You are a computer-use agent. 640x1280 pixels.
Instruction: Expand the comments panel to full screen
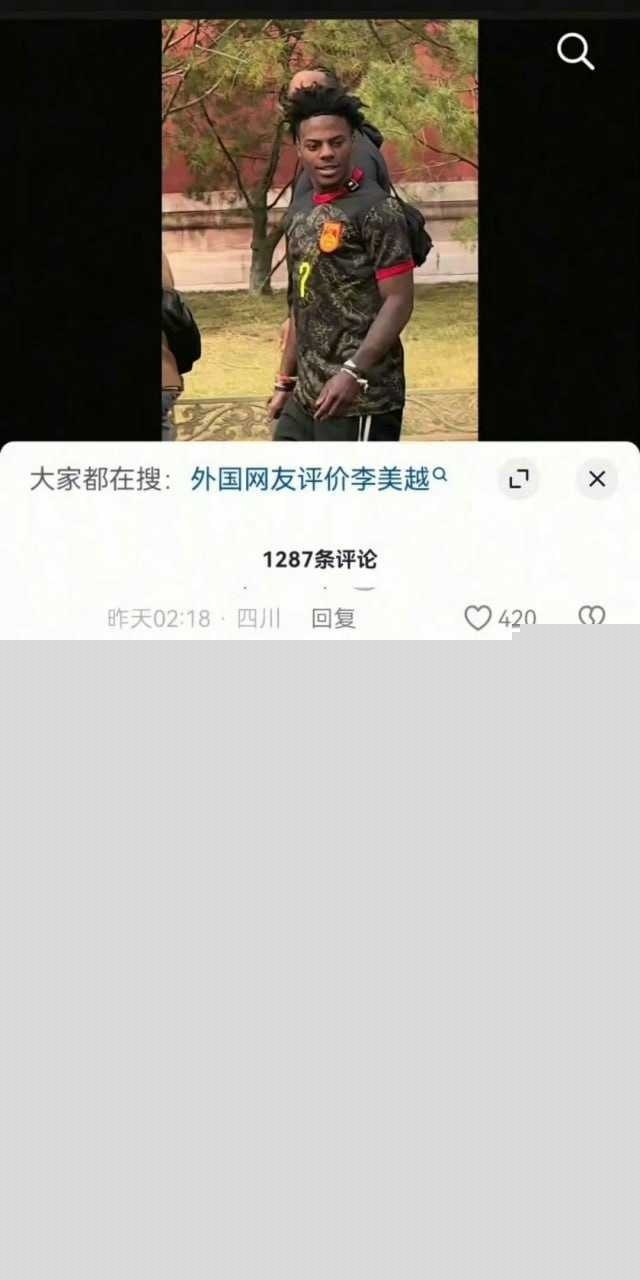pyautogui.click(x=518, y=479)
